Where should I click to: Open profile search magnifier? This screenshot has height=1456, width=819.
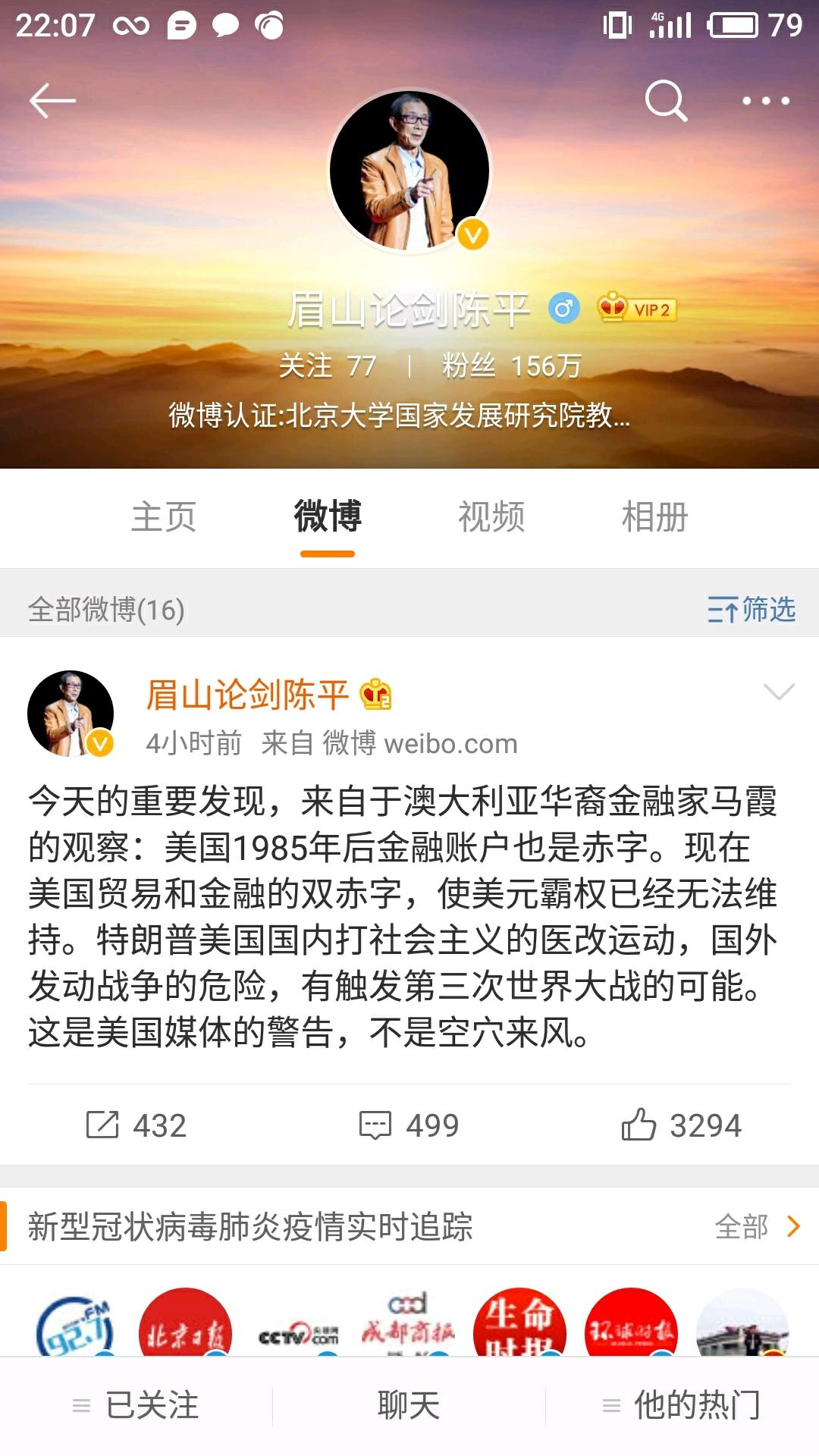[x=666, y=100]
